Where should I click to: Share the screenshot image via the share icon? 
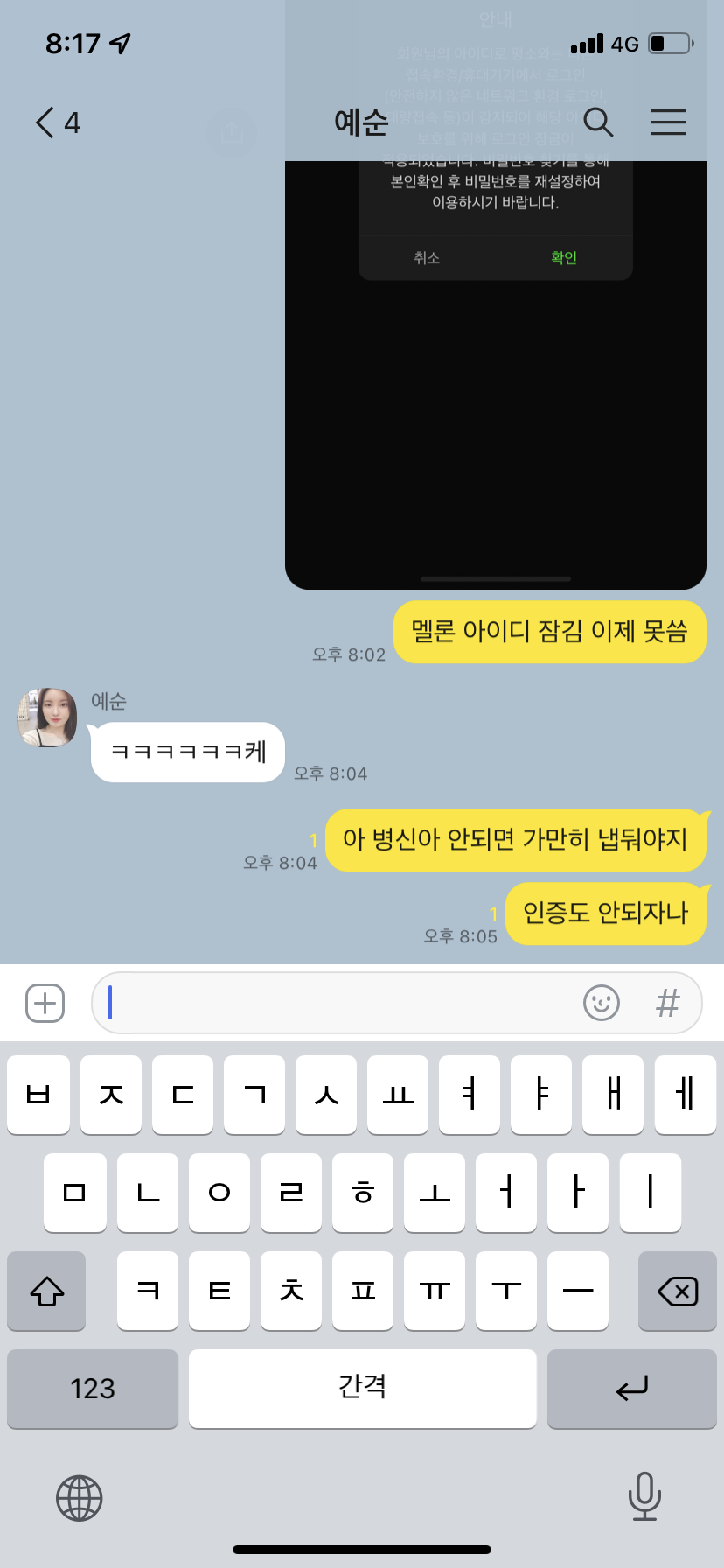coord(232,133)
